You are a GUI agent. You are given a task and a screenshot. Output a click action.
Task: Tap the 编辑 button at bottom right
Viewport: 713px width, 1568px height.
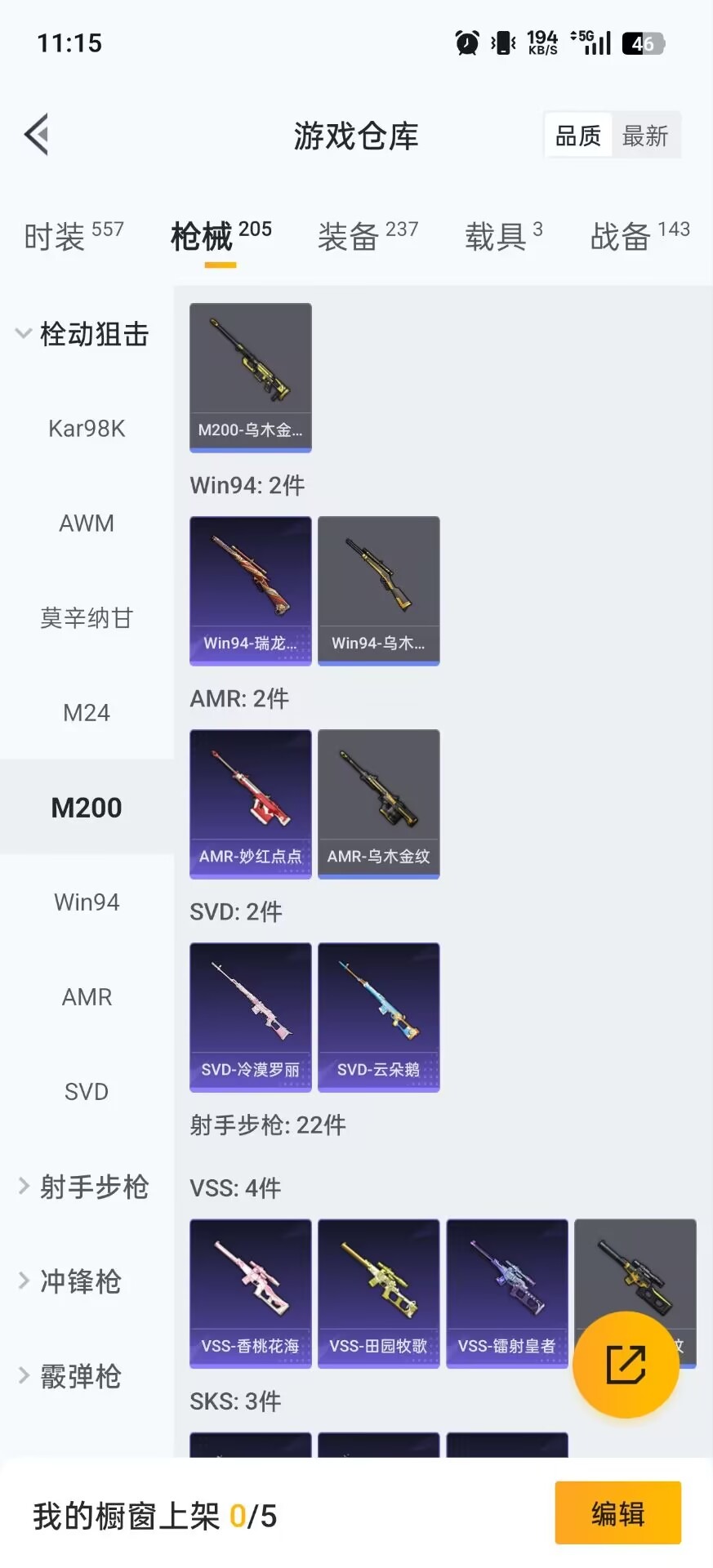[x=617, y=1513]
